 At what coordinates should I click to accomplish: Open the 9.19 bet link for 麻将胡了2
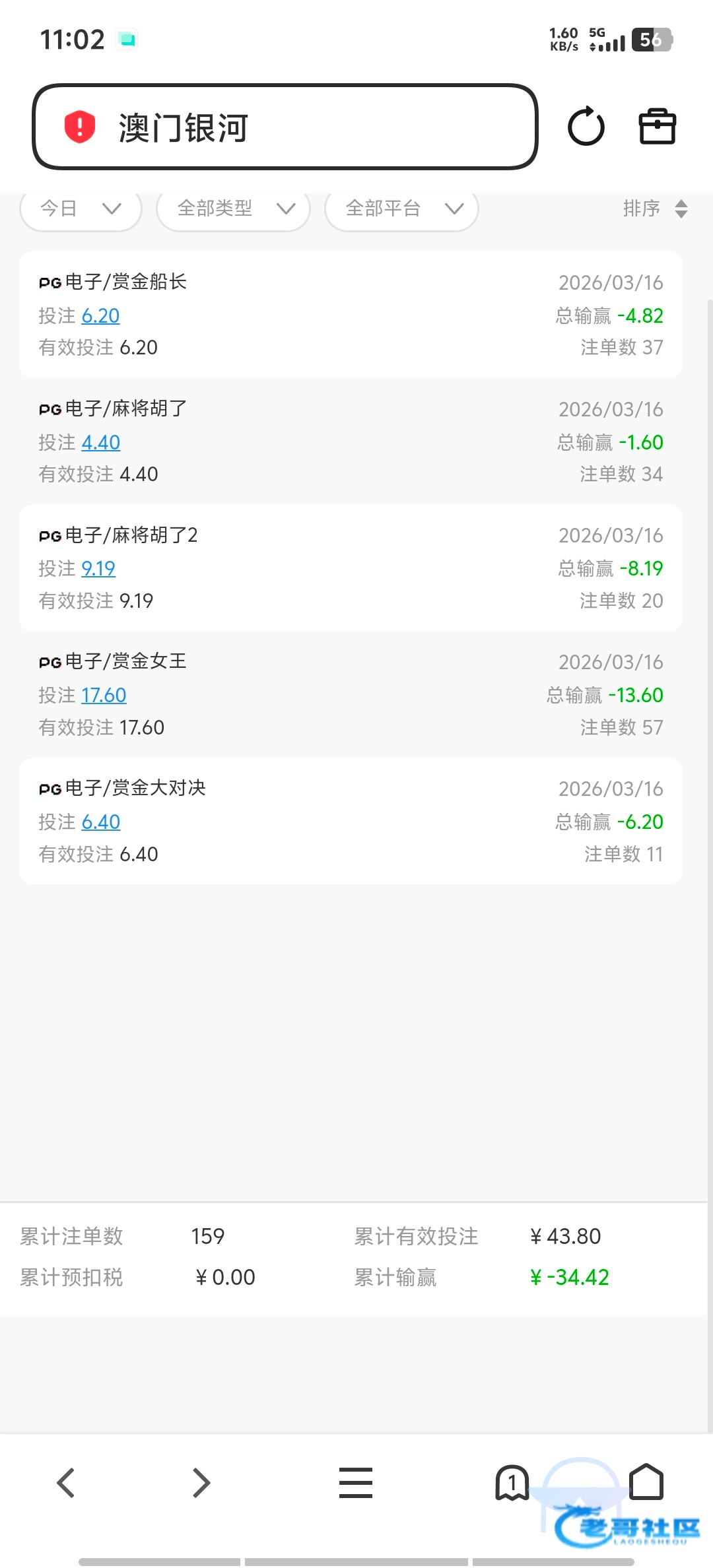coord(98,568)
